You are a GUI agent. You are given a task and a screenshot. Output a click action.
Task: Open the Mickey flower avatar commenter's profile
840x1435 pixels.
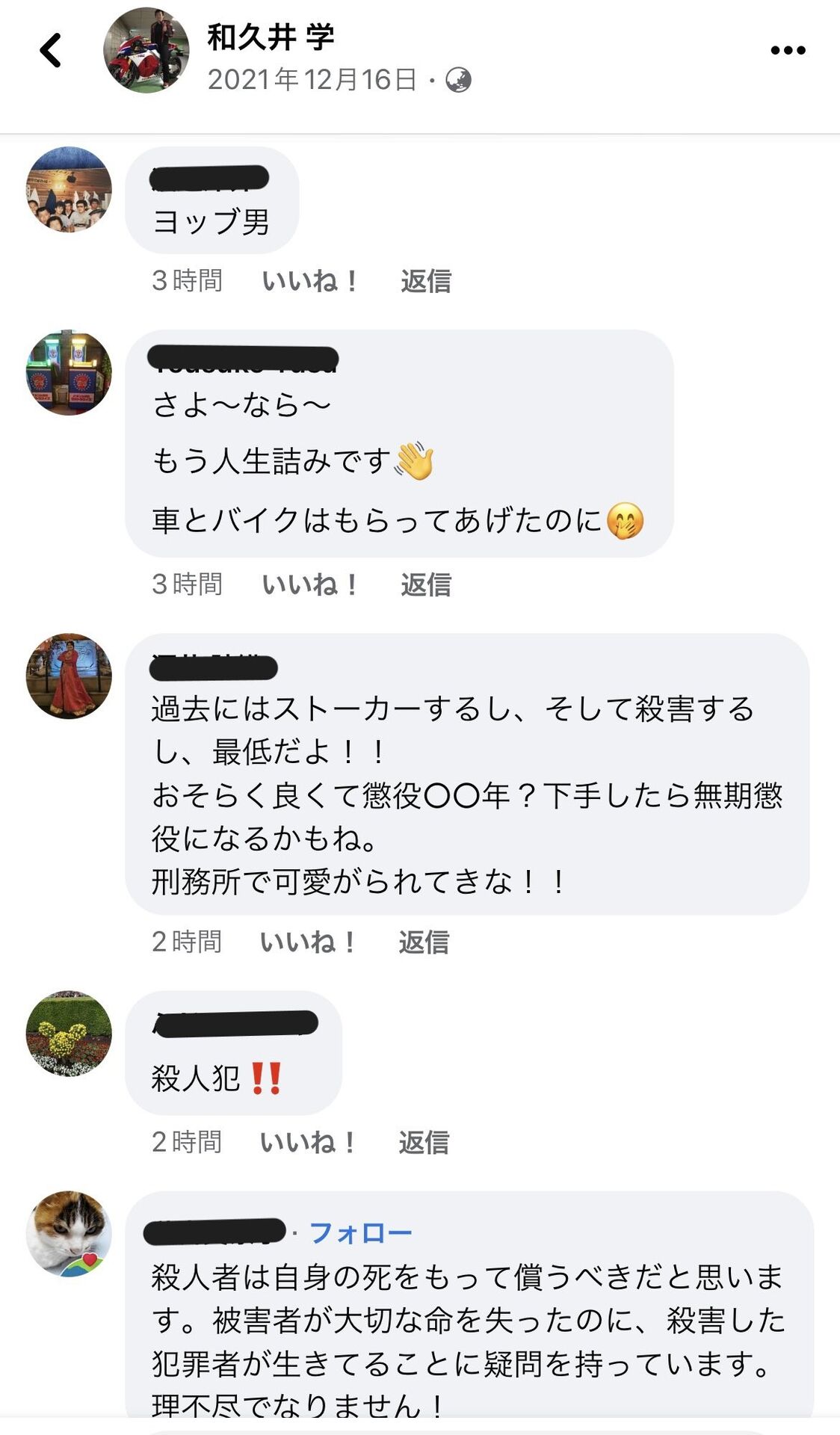click(x=69, y=1034)
